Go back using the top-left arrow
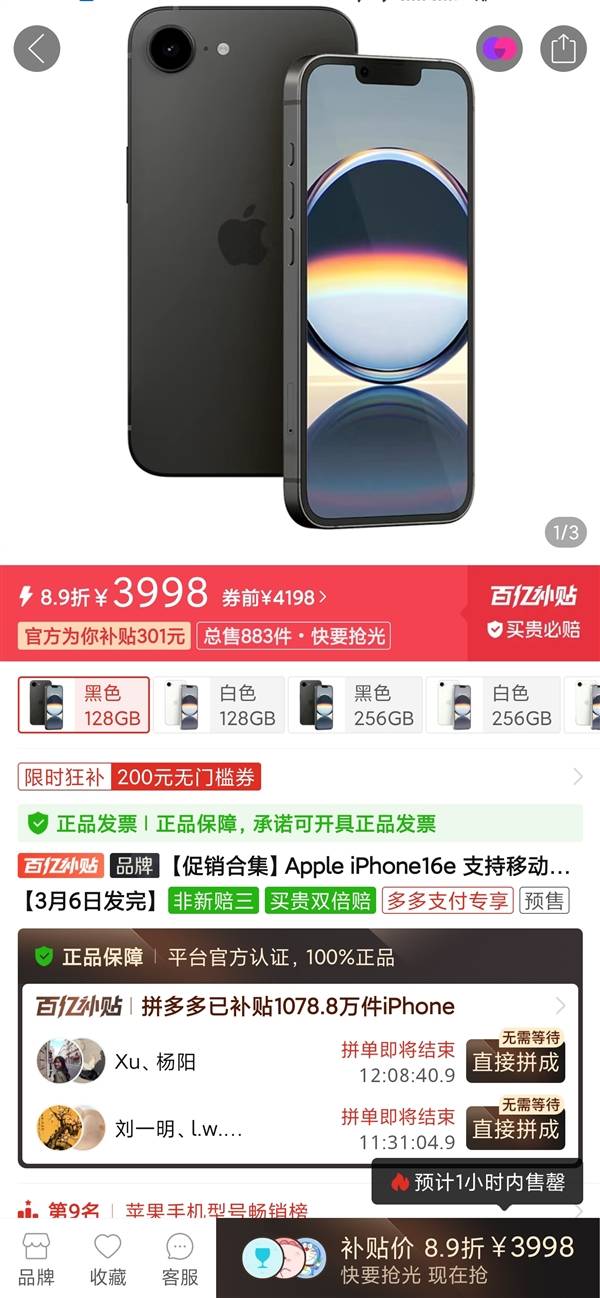600x1298 pixels. [x=37, y=48]
